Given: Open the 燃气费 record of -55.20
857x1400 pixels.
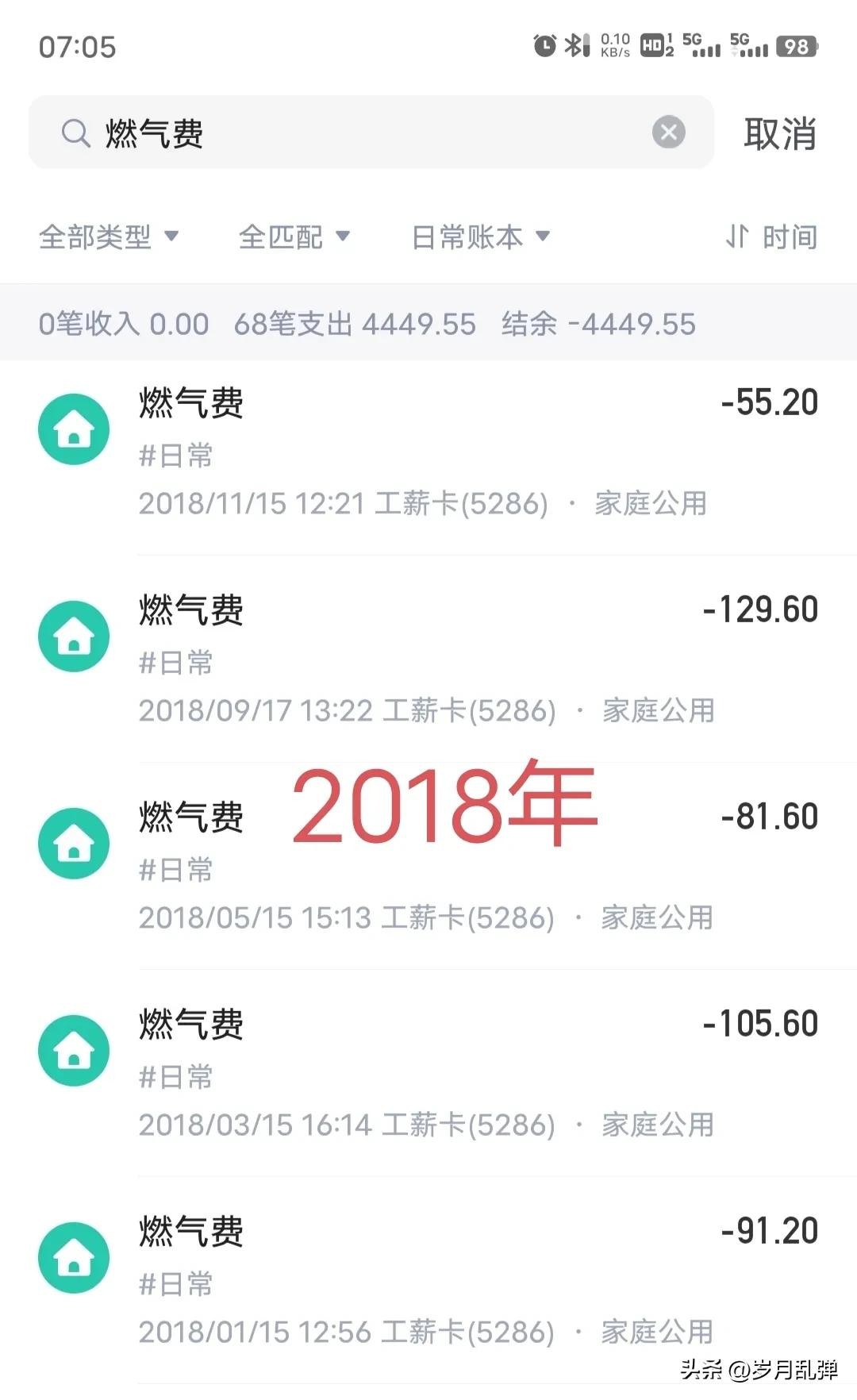Looking at the screenshot, I should (428, 452).
